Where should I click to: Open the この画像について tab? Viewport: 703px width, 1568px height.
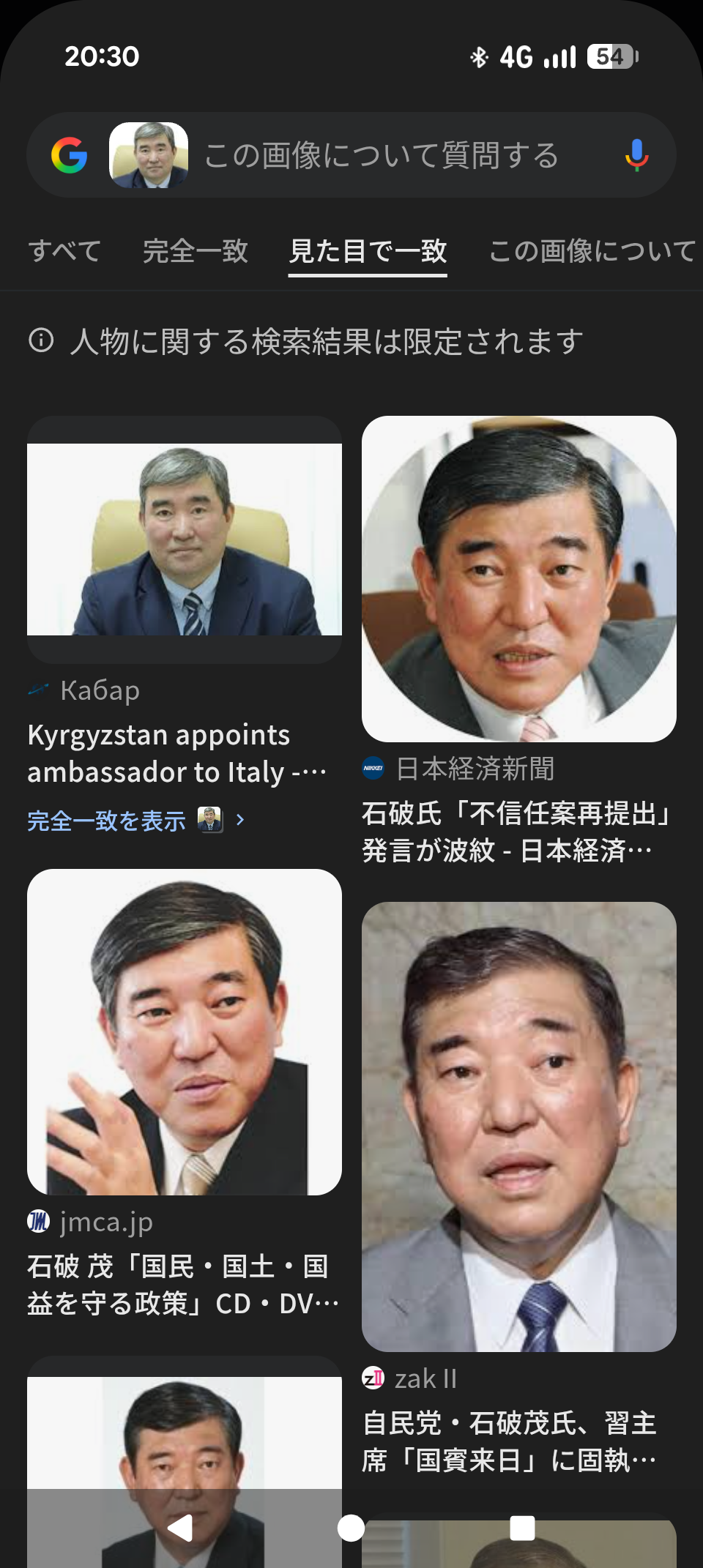(592, 251)
